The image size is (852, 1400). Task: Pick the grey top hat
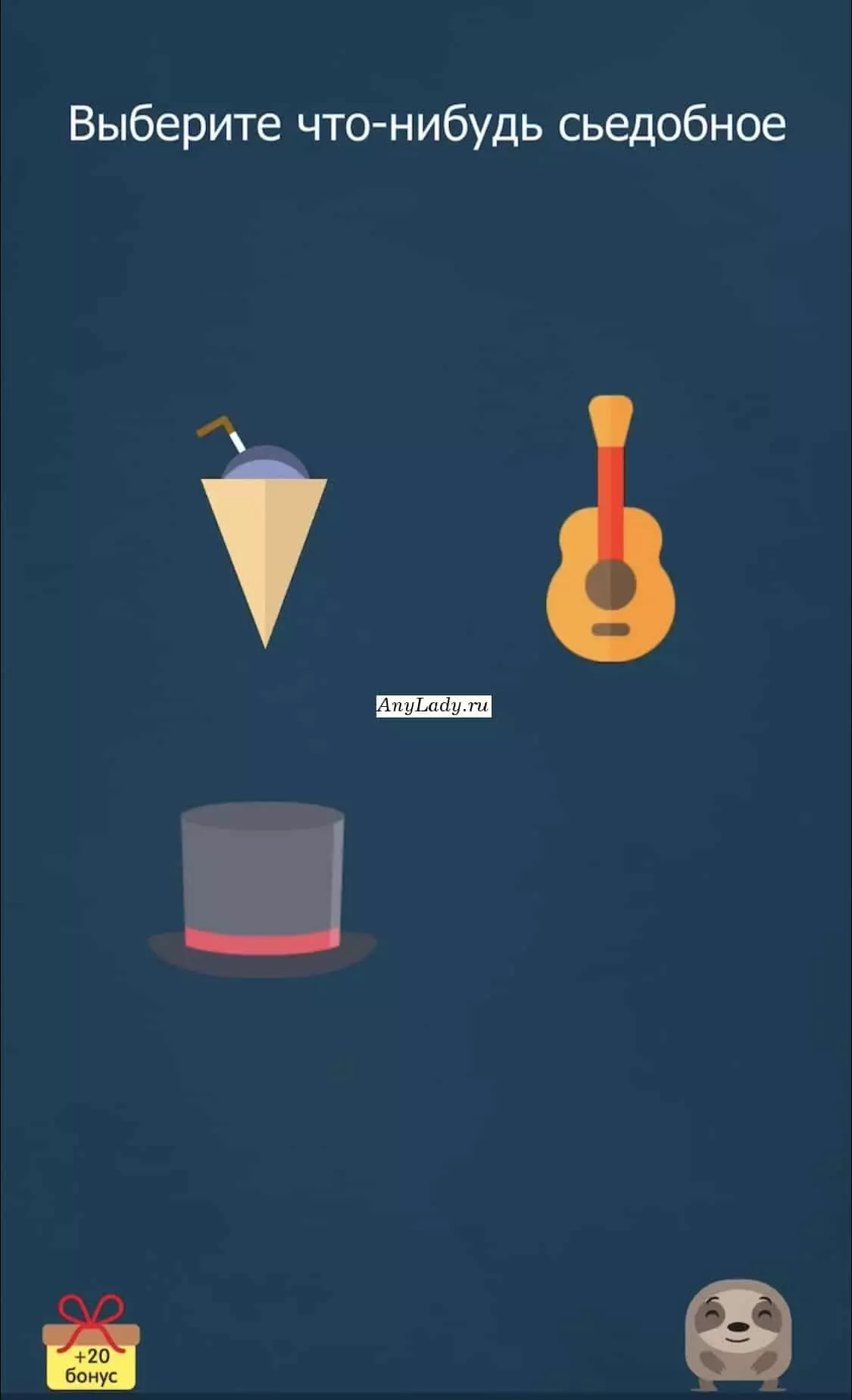pos(262,890)
